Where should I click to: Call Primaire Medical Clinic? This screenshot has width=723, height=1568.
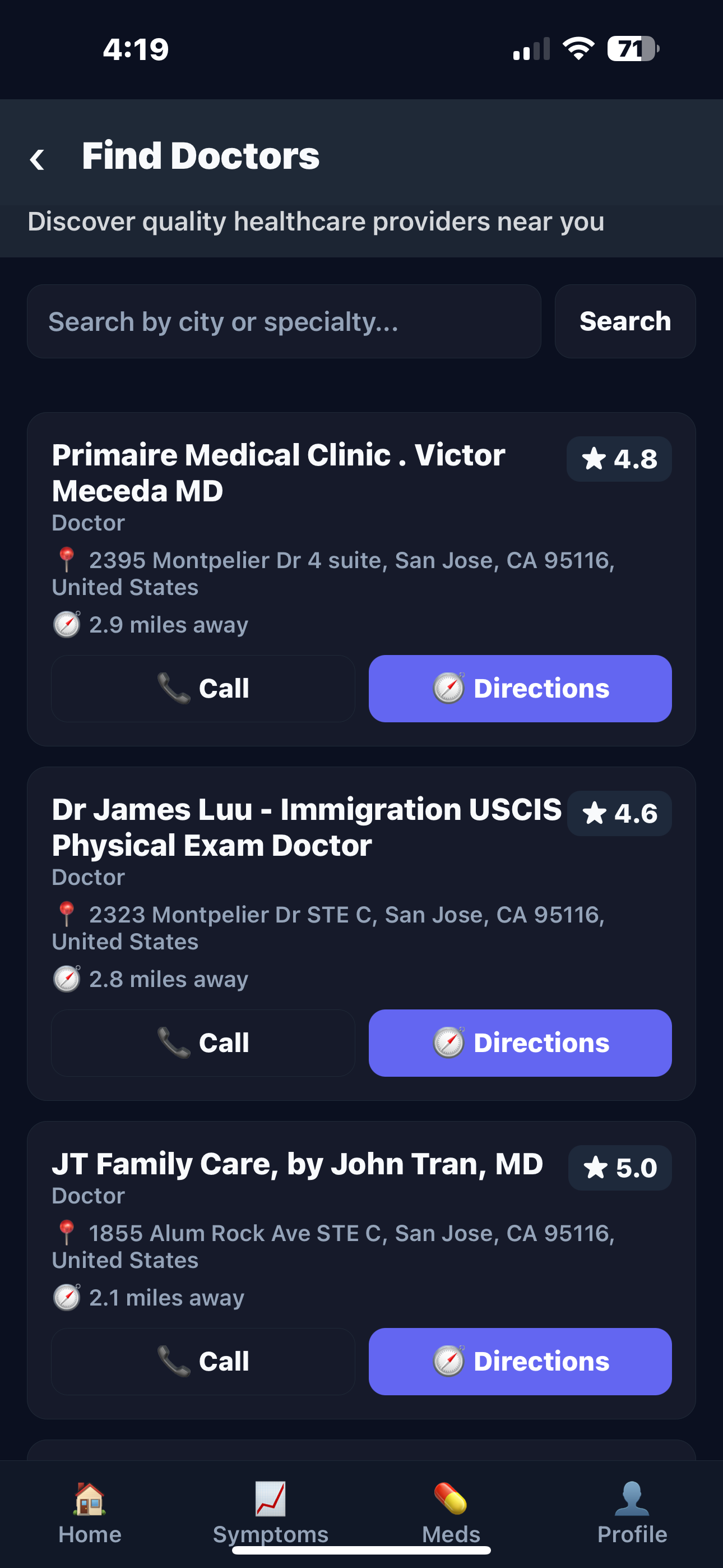[203, 689]
